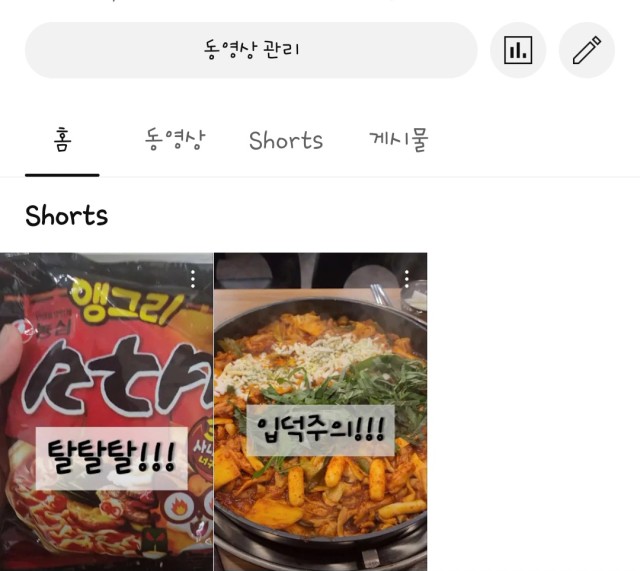Open the 게시물 tab
Image resolution: width=640 pixels, height=571 pixels.
click(398, 140)
